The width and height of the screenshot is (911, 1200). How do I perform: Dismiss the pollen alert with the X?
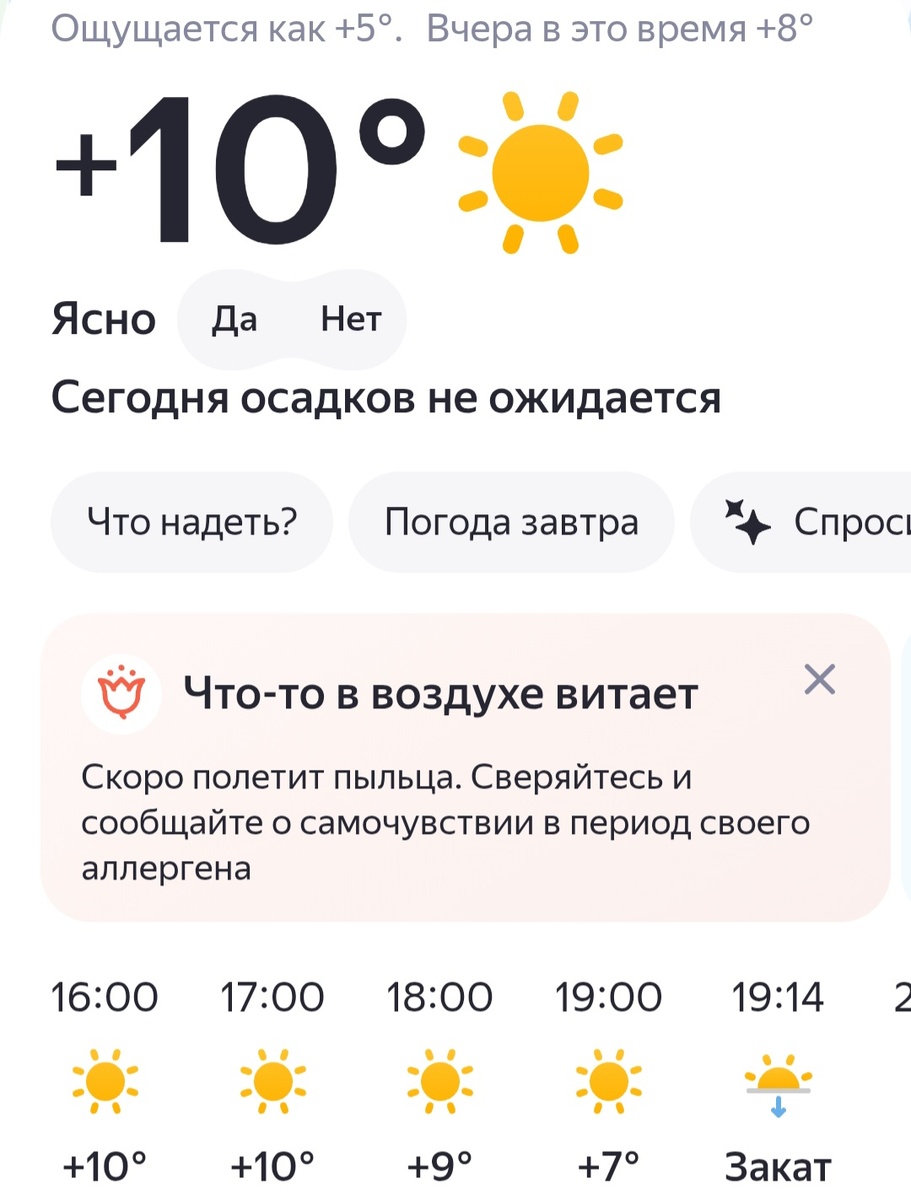tap(819, 679)
